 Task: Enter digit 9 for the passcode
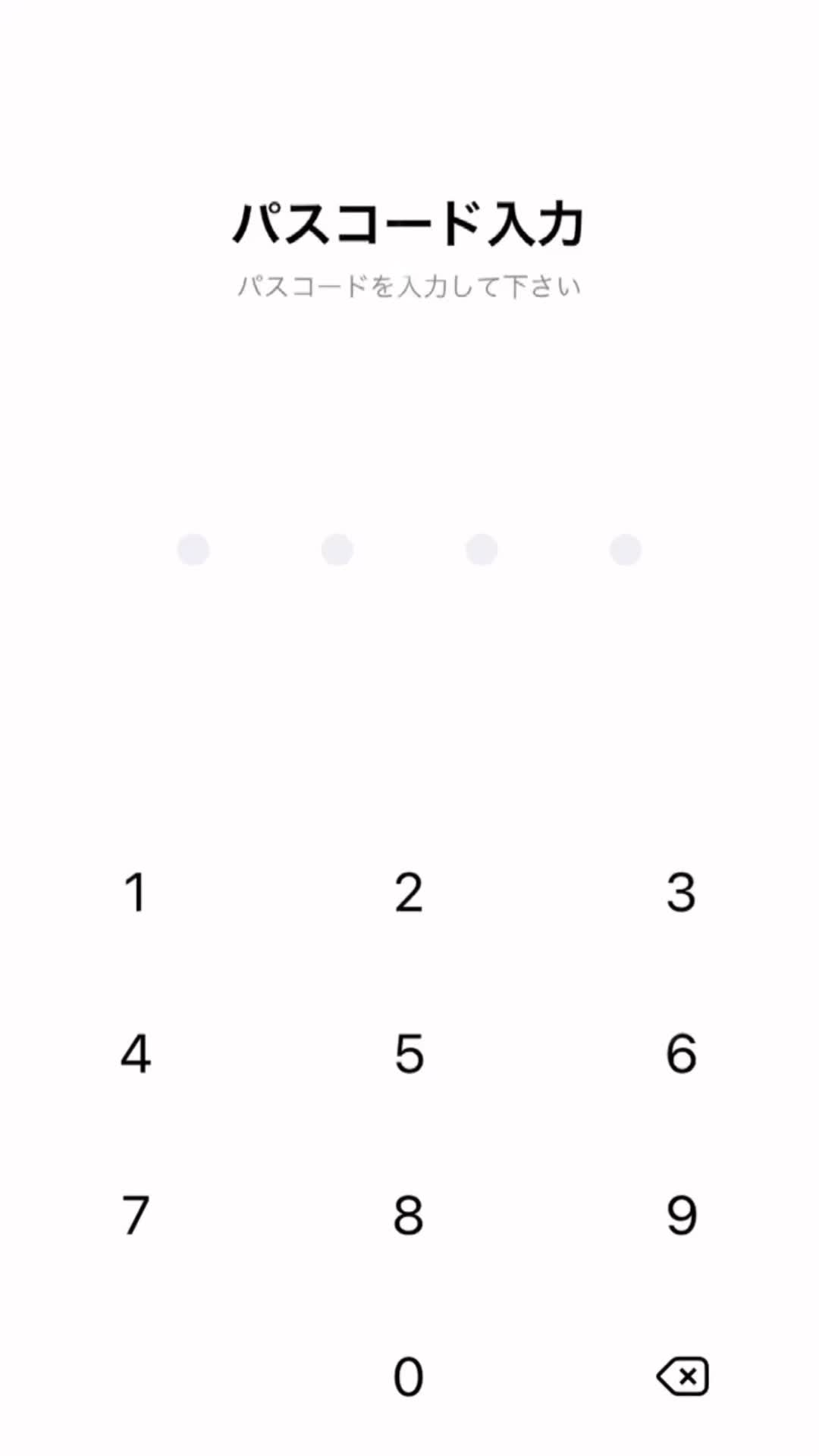click(681, 1216)
